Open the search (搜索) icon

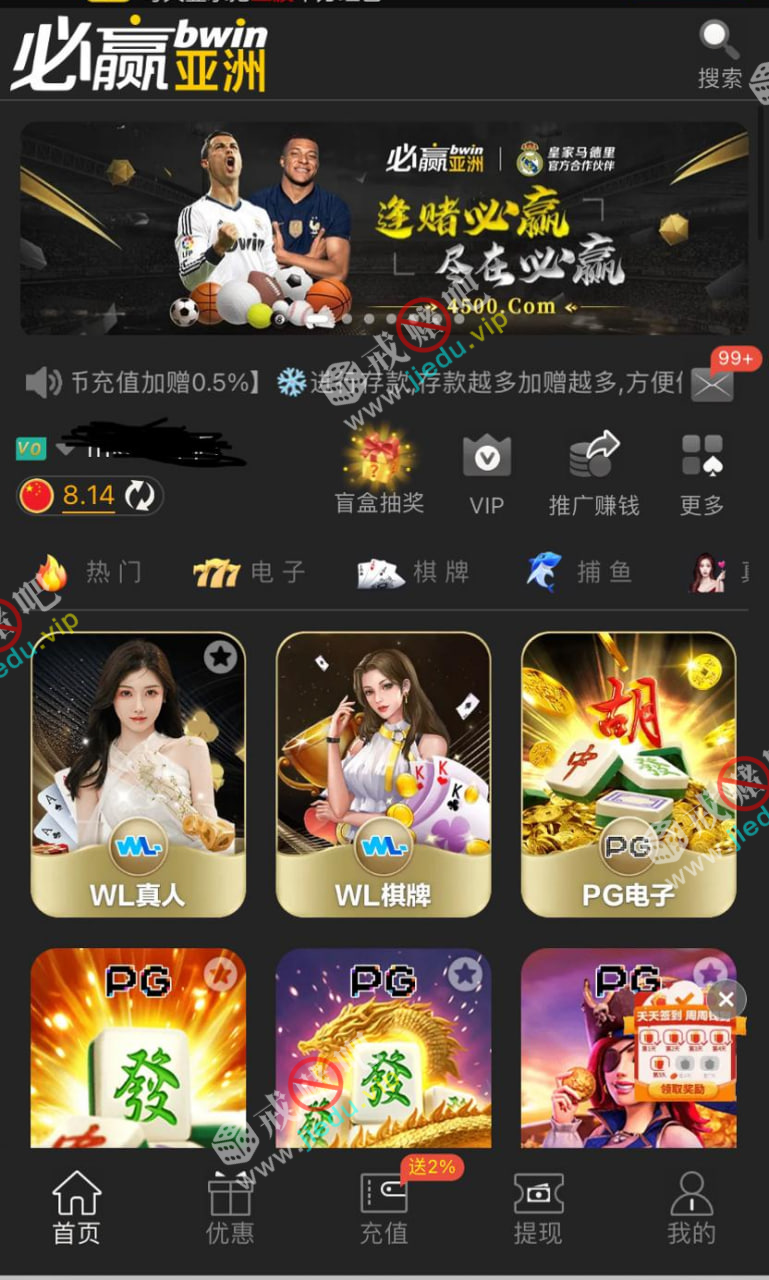coord(719,53)
